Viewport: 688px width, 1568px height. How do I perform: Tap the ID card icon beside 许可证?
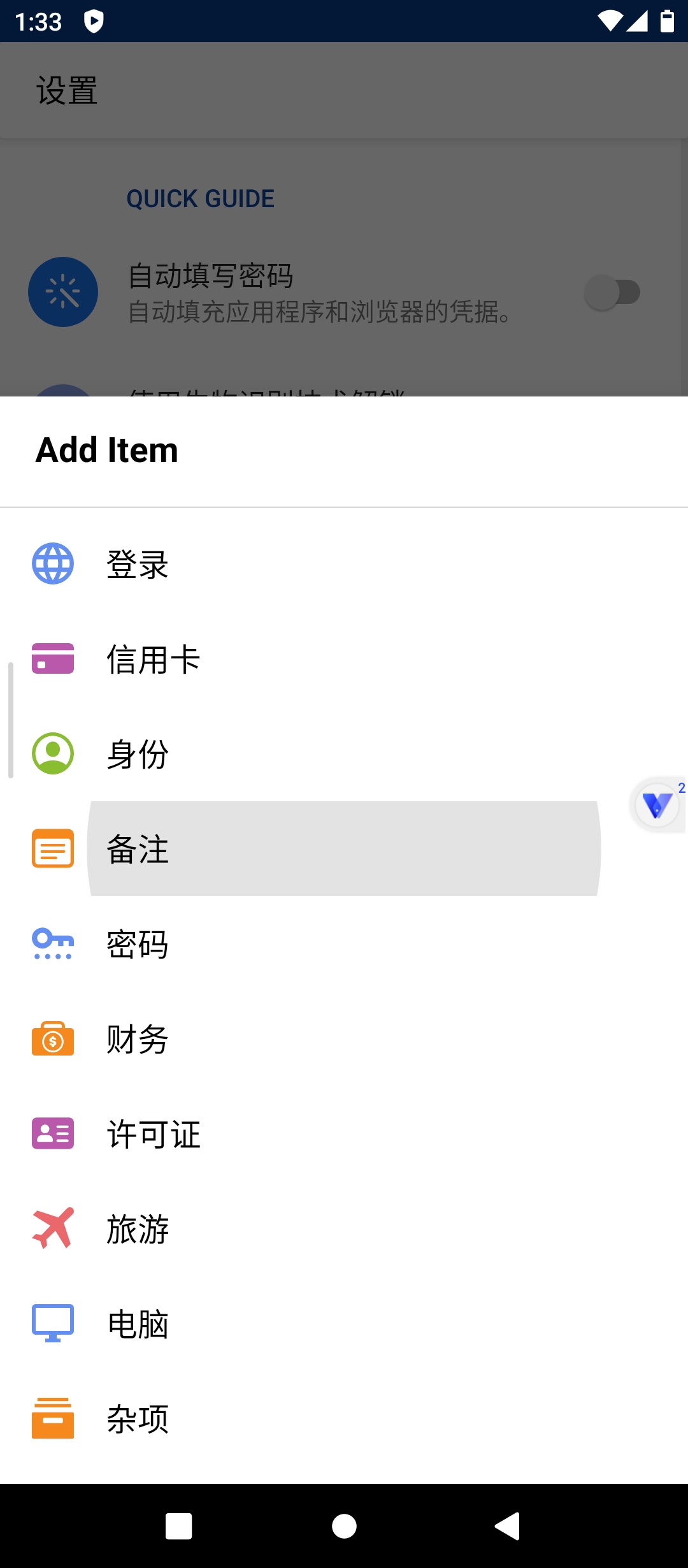coord(54,1134)
